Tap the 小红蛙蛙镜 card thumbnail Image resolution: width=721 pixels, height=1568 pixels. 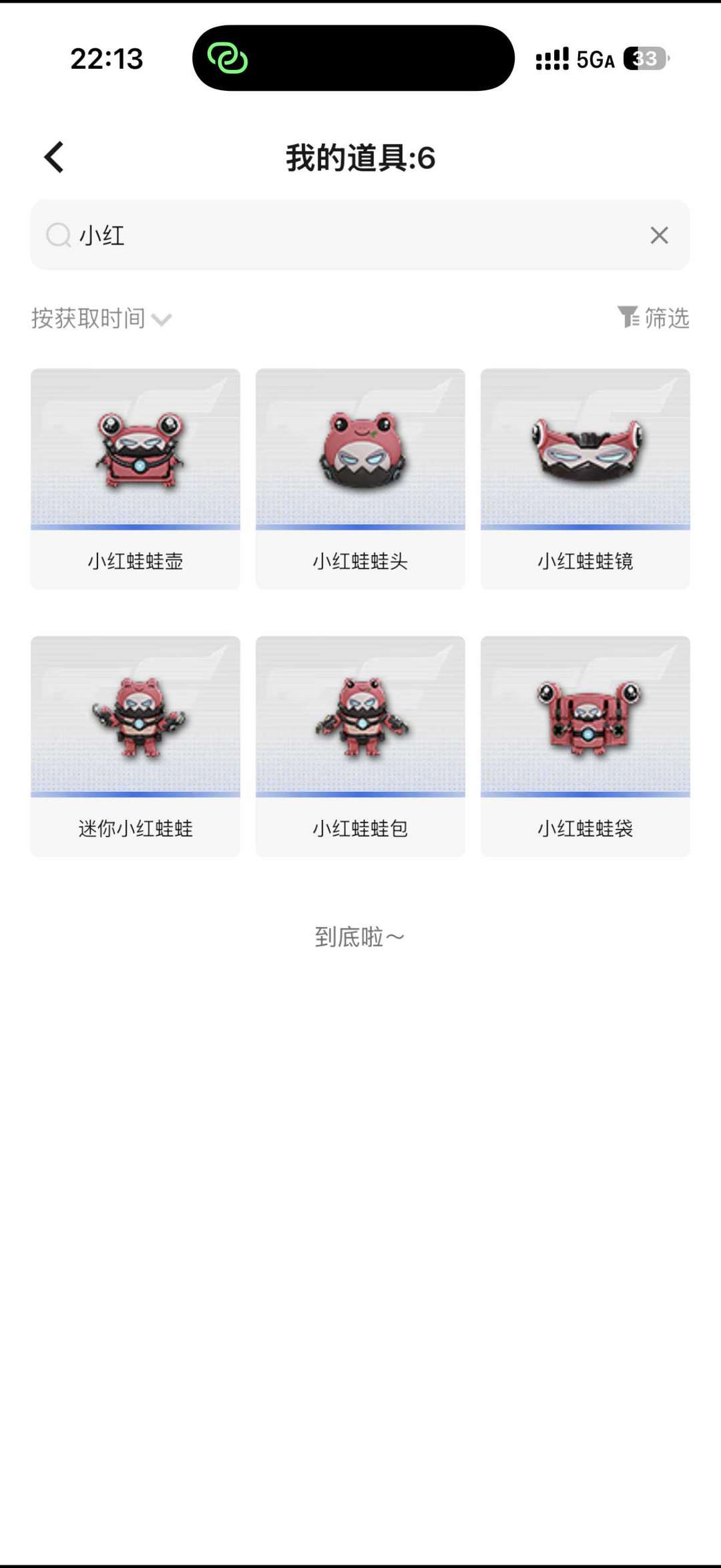click(585, 478)
